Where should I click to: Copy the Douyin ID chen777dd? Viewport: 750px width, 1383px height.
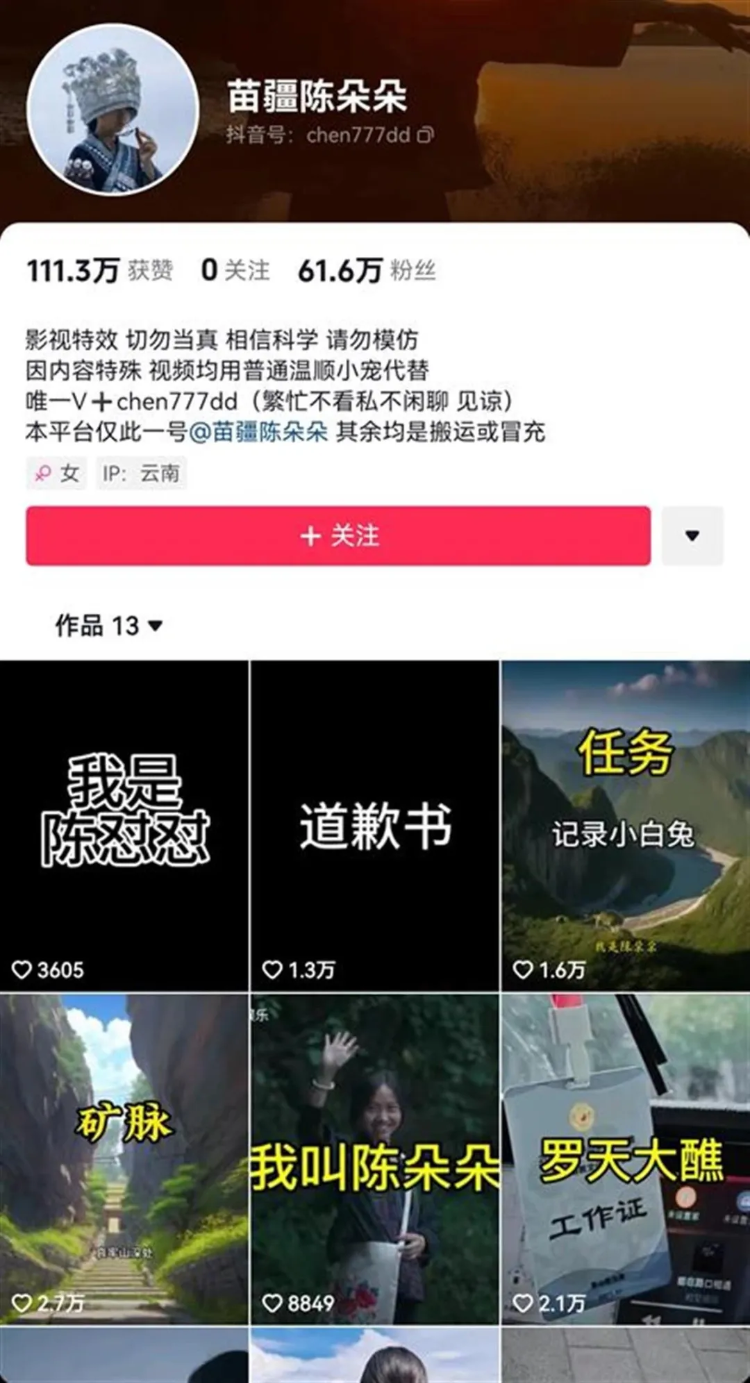[426, 135]
